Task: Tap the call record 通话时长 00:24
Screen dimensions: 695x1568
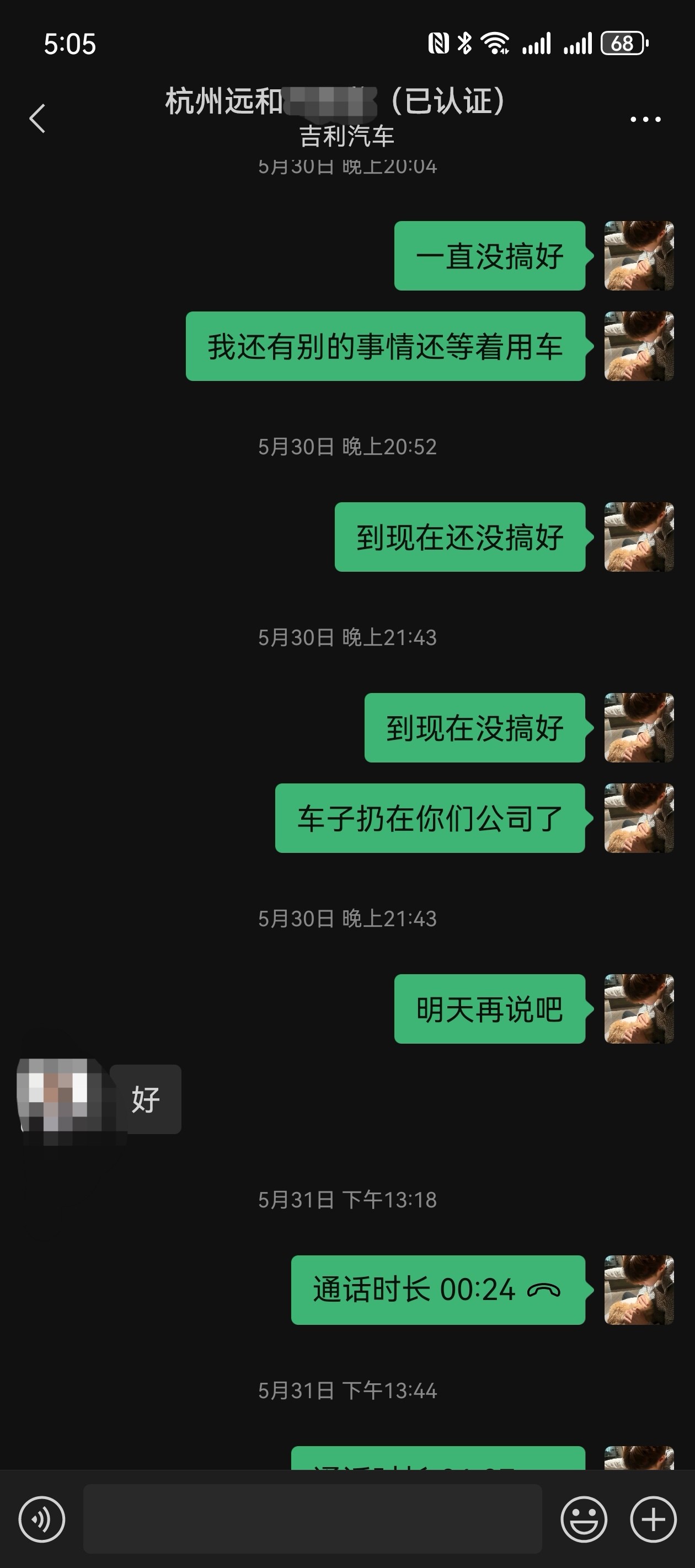Action: [437, 1290]
